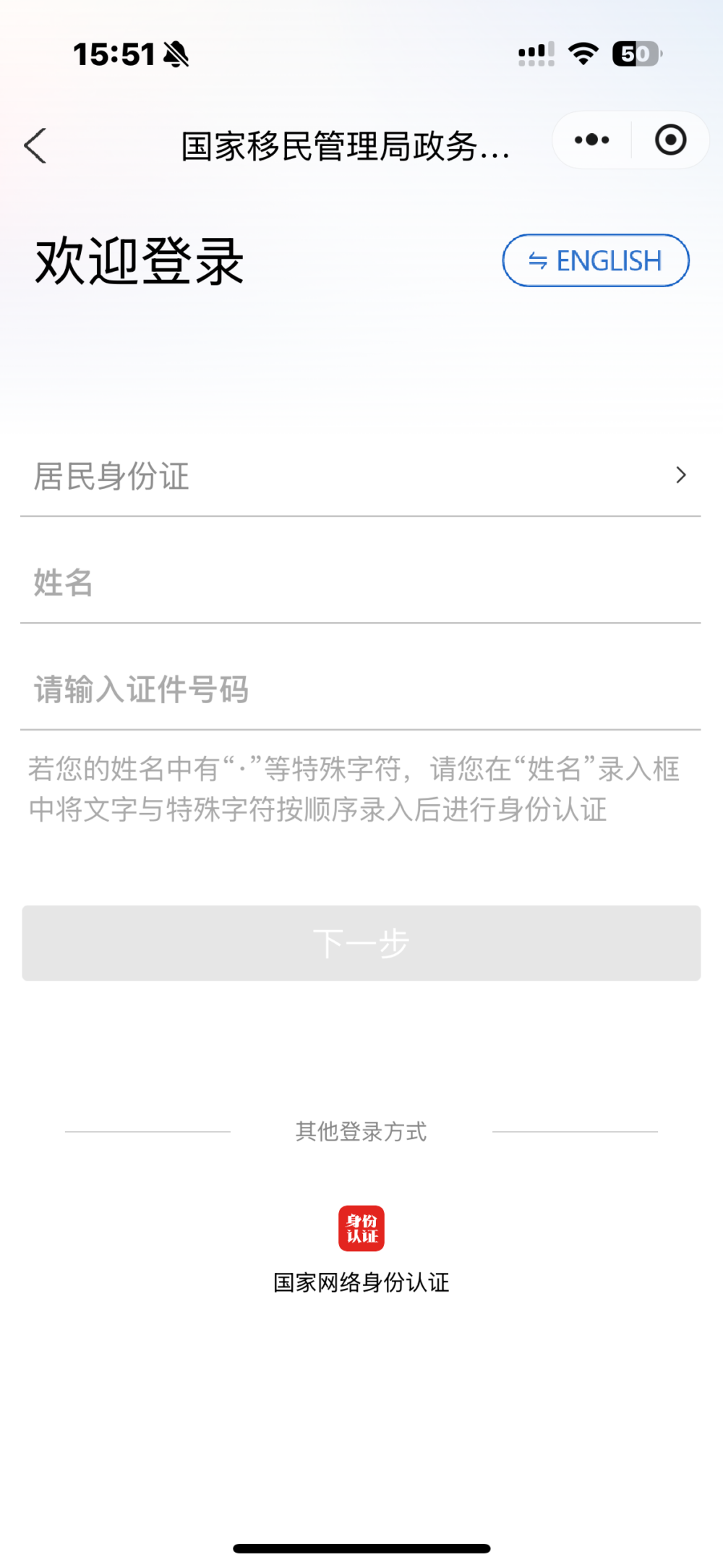Switch language to ENGLISH
Image resolution: width=723 pixels, height=1568 pixels.
tap(596, 261)
